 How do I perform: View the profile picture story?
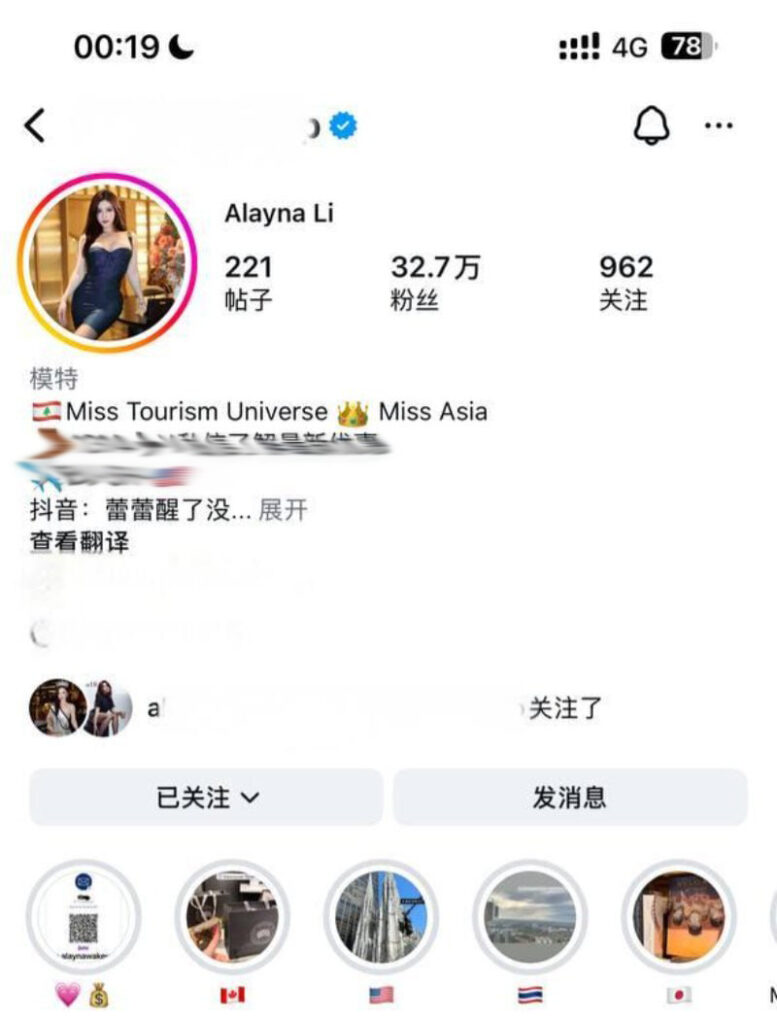[107, 263]
